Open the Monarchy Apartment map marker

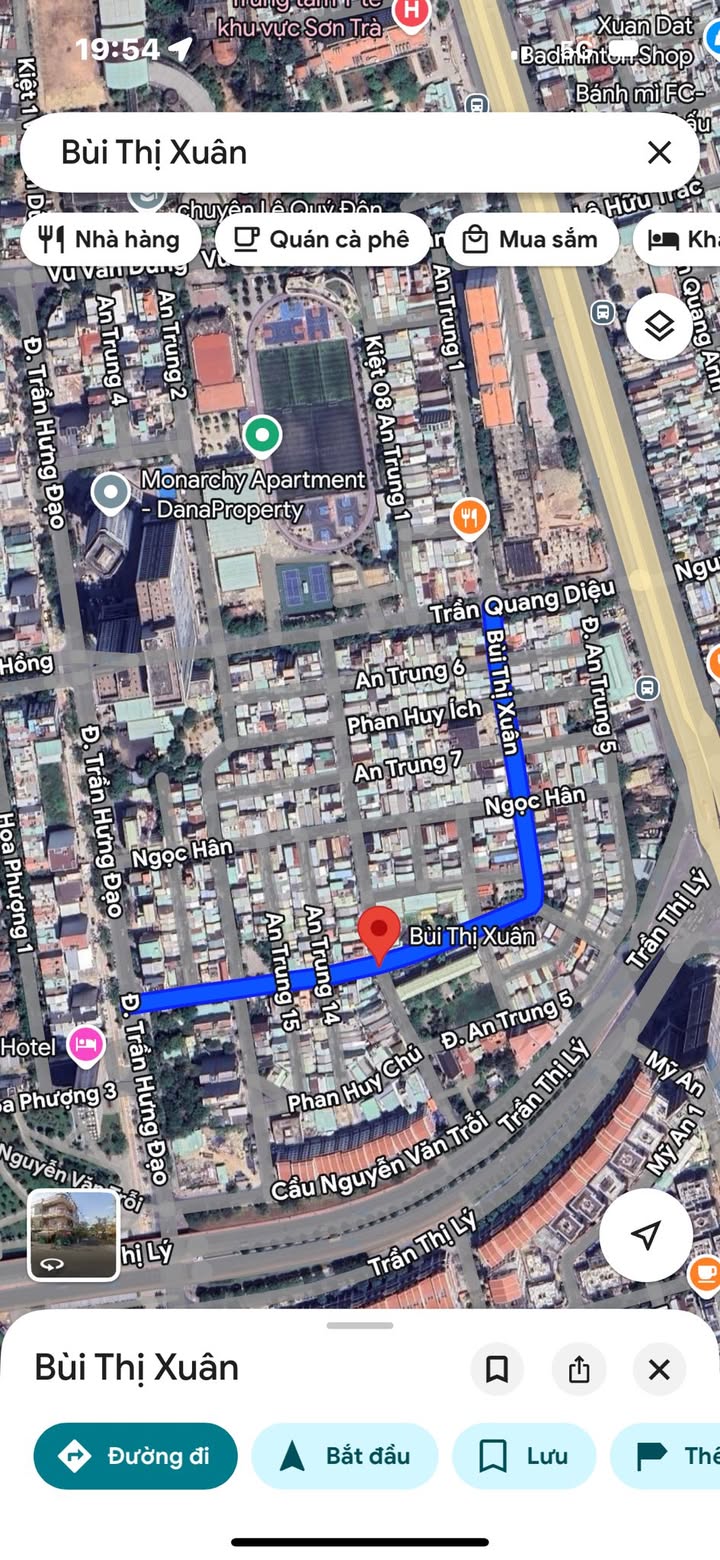[110, 492]
